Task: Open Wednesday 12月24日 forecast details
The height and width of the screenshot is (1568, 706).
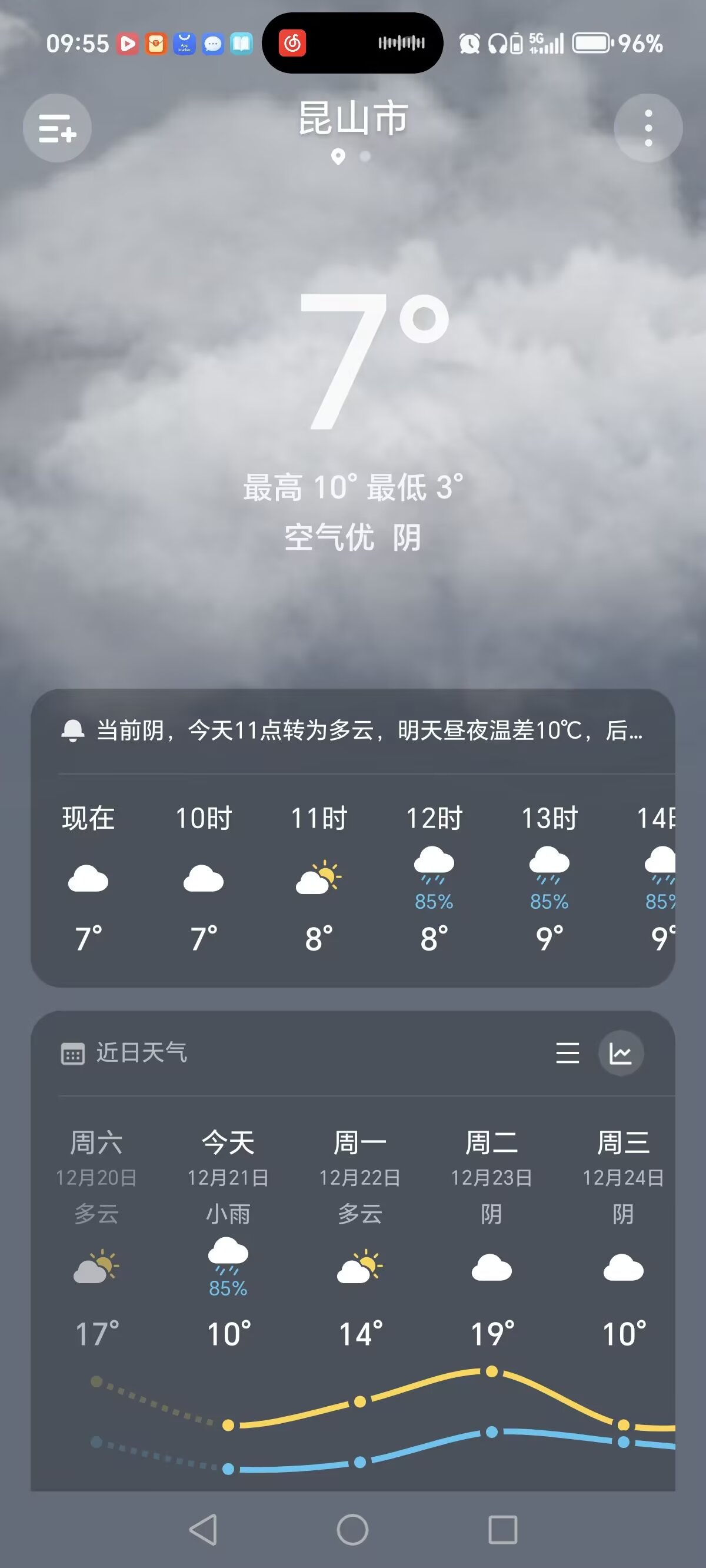Action: pos(623,1235)
